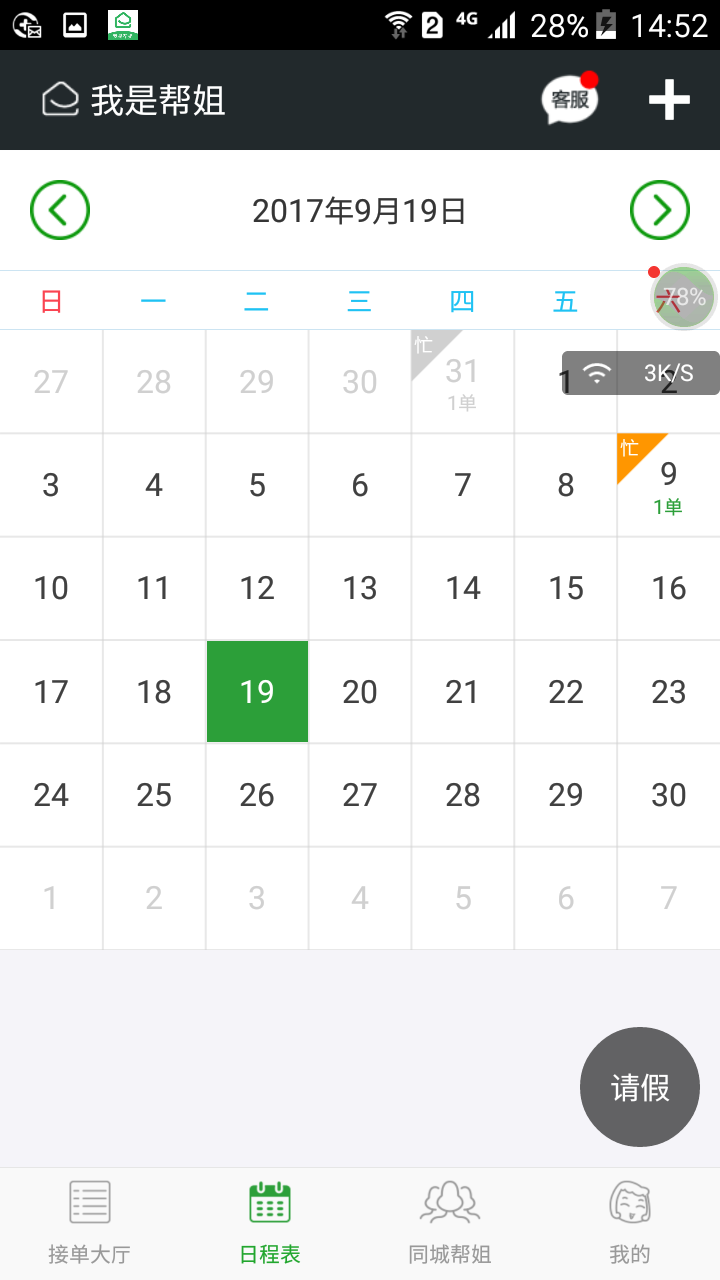Tap the plus icon in the header

tap(669, 100)
